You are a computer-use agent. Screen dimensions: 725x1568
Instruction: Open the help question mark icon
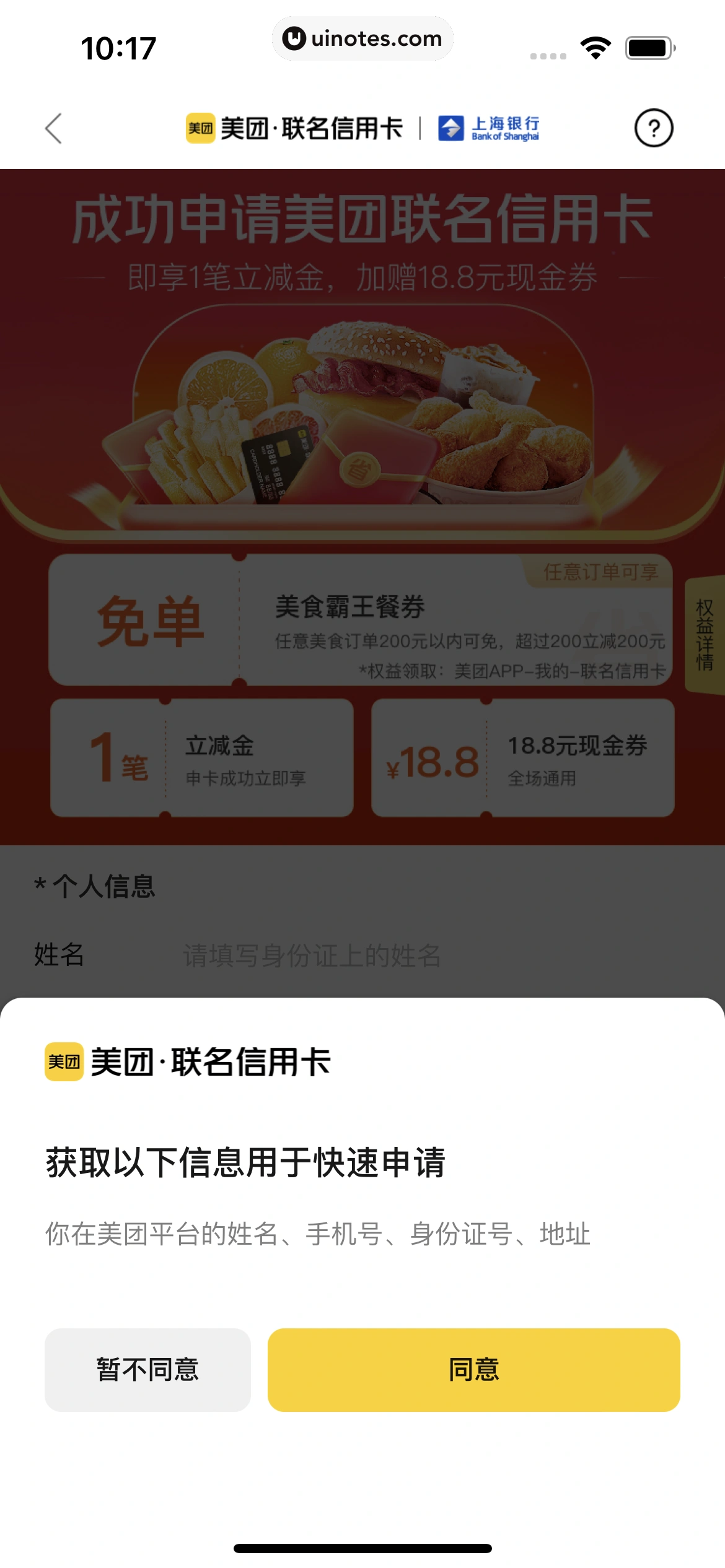tap(655, 129)
